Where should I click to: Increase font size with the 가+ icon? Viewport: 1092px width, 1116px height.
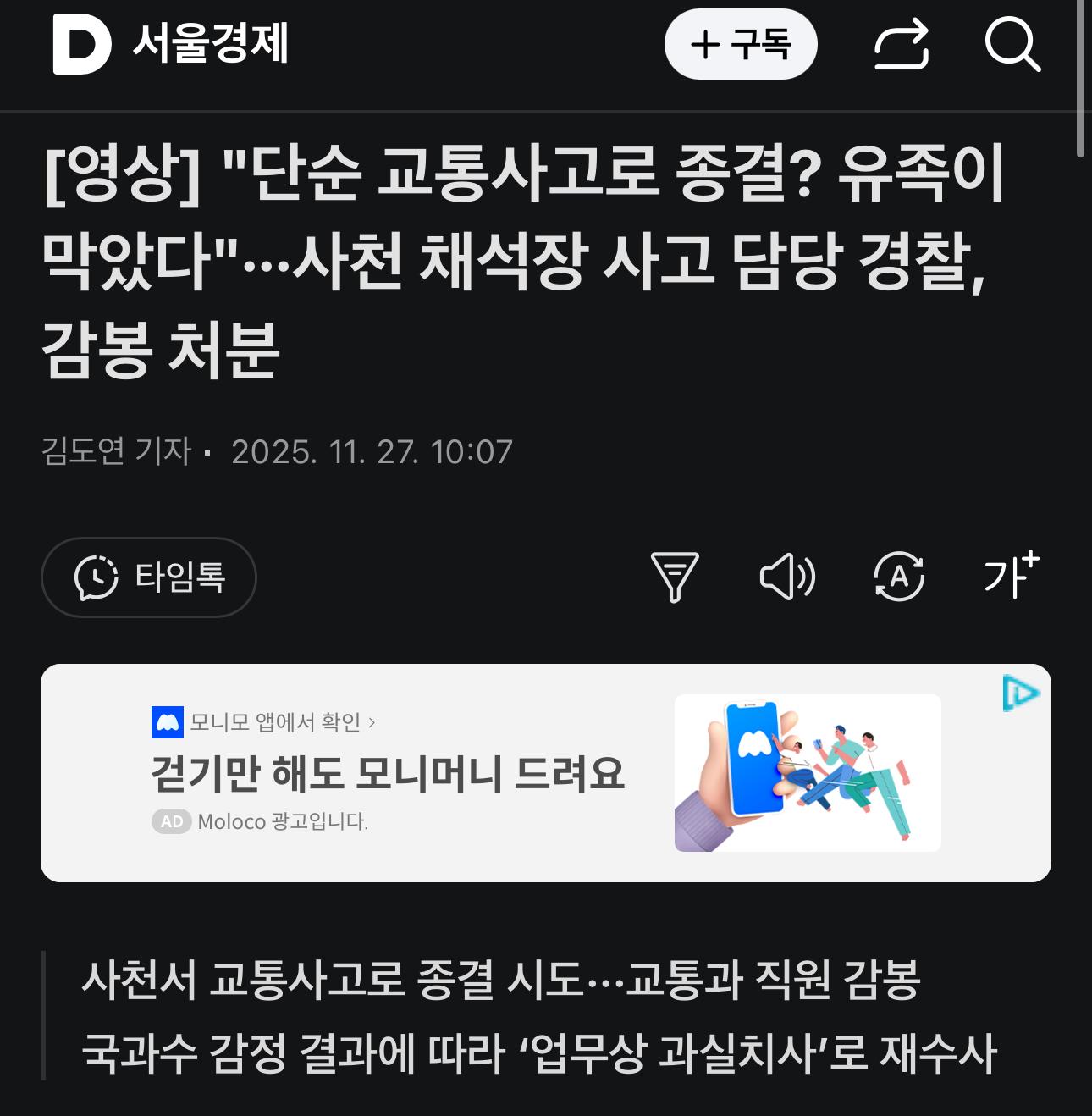tap(1010, 577)
